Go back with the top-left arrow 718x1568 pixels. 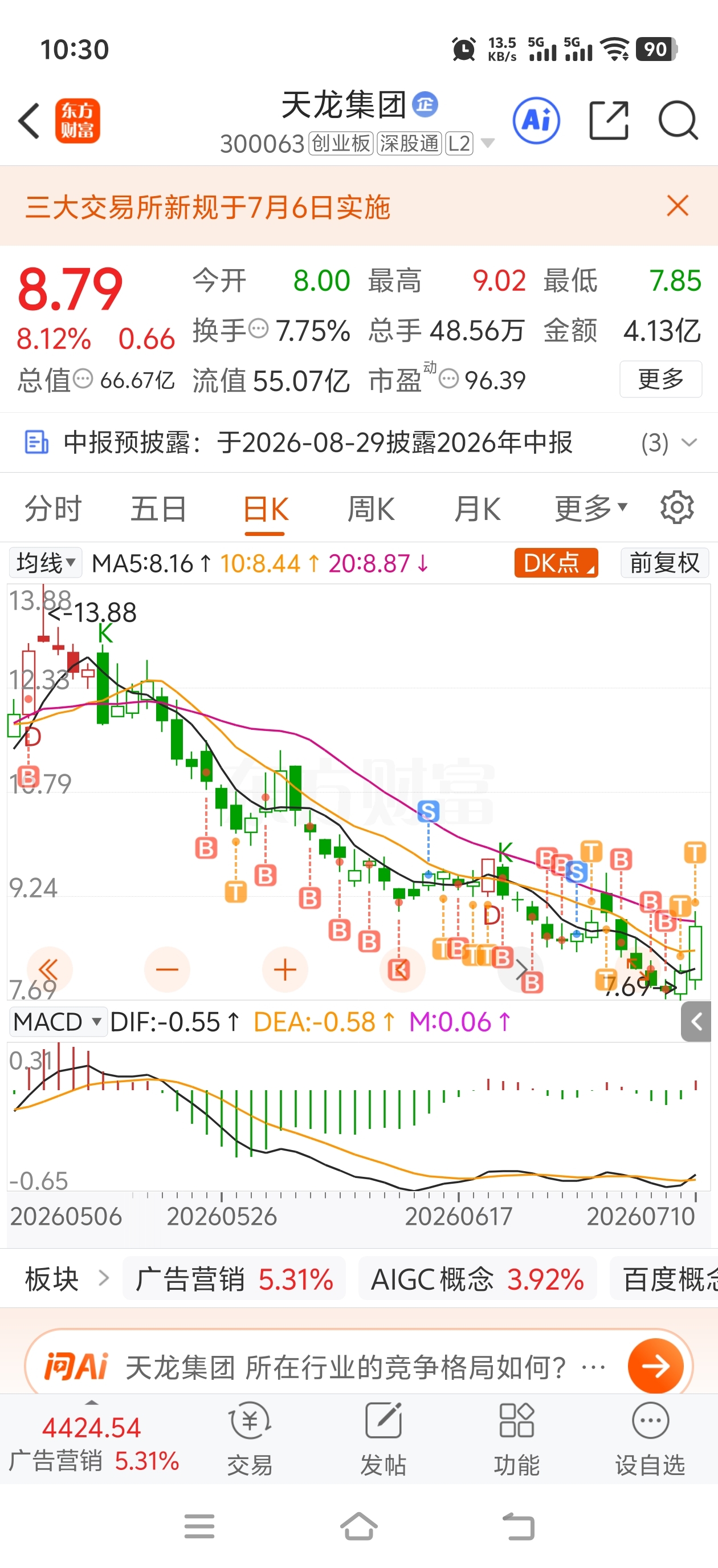coord(29,120)
